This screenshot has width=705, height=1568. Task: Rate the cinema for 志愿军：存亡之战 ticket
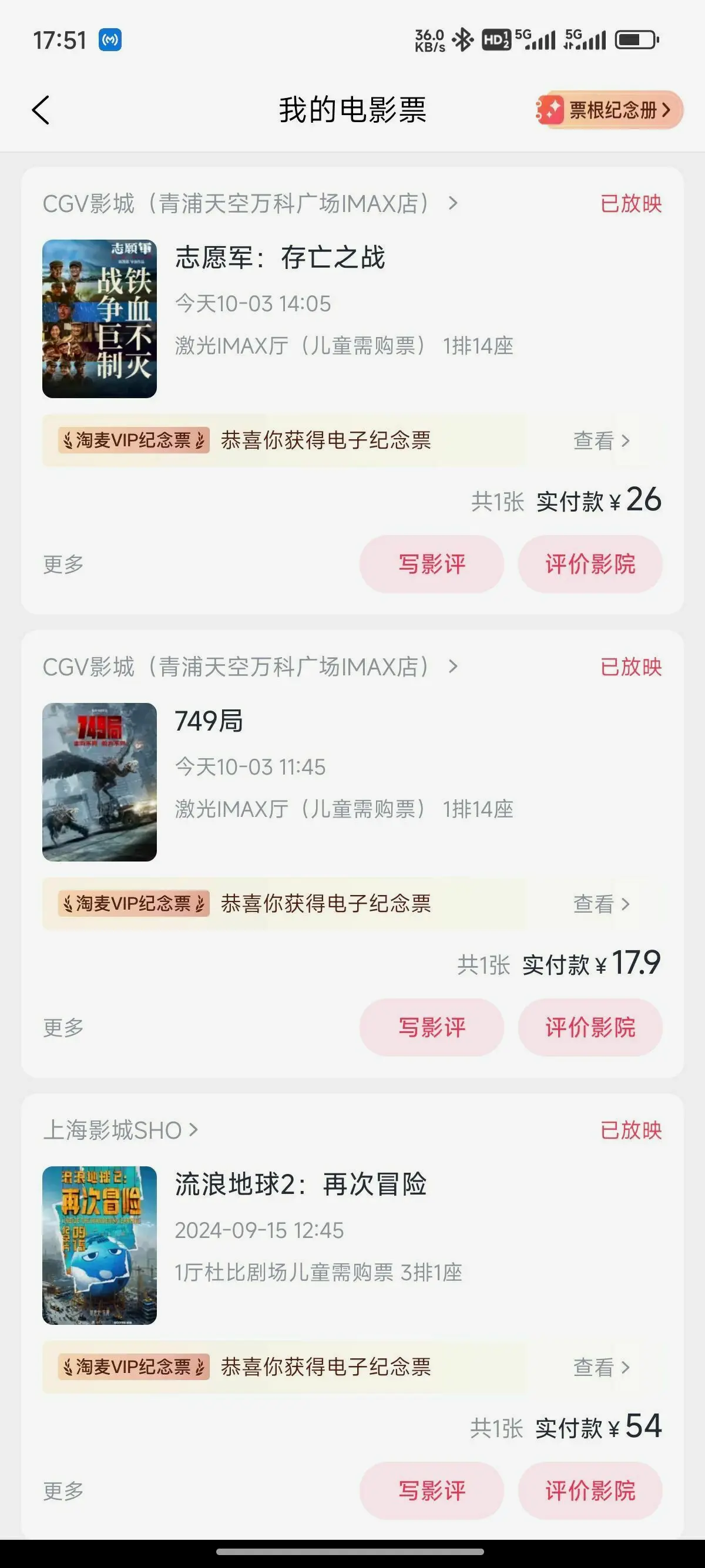point(590,564)
